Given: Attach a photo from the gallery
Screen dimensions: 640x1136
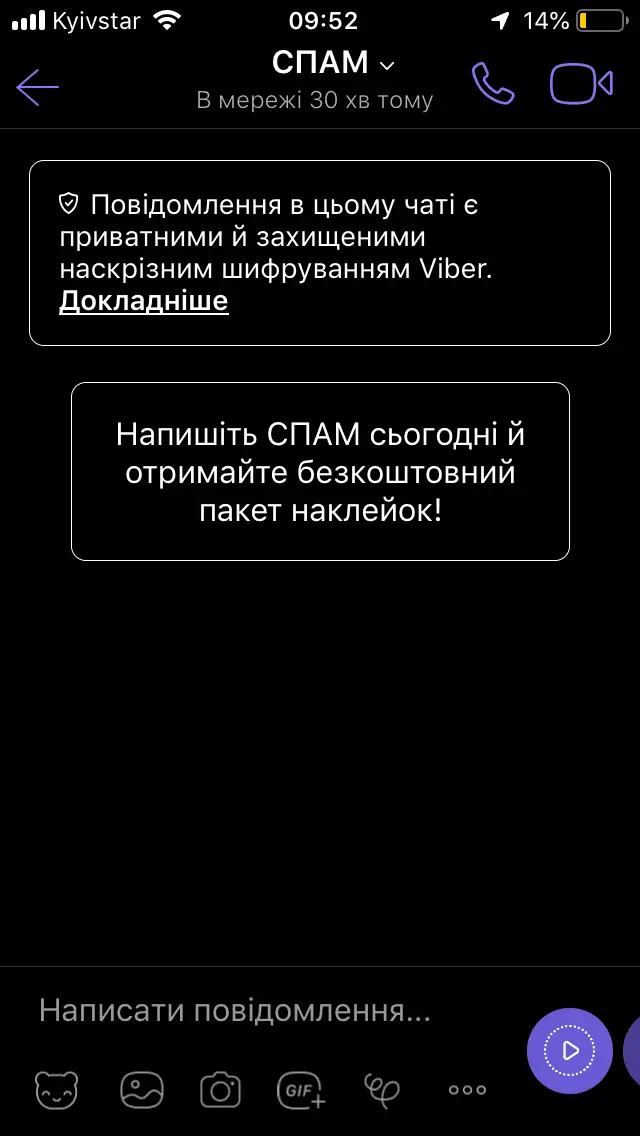Looking at the screenshot, I should 141,1089.
